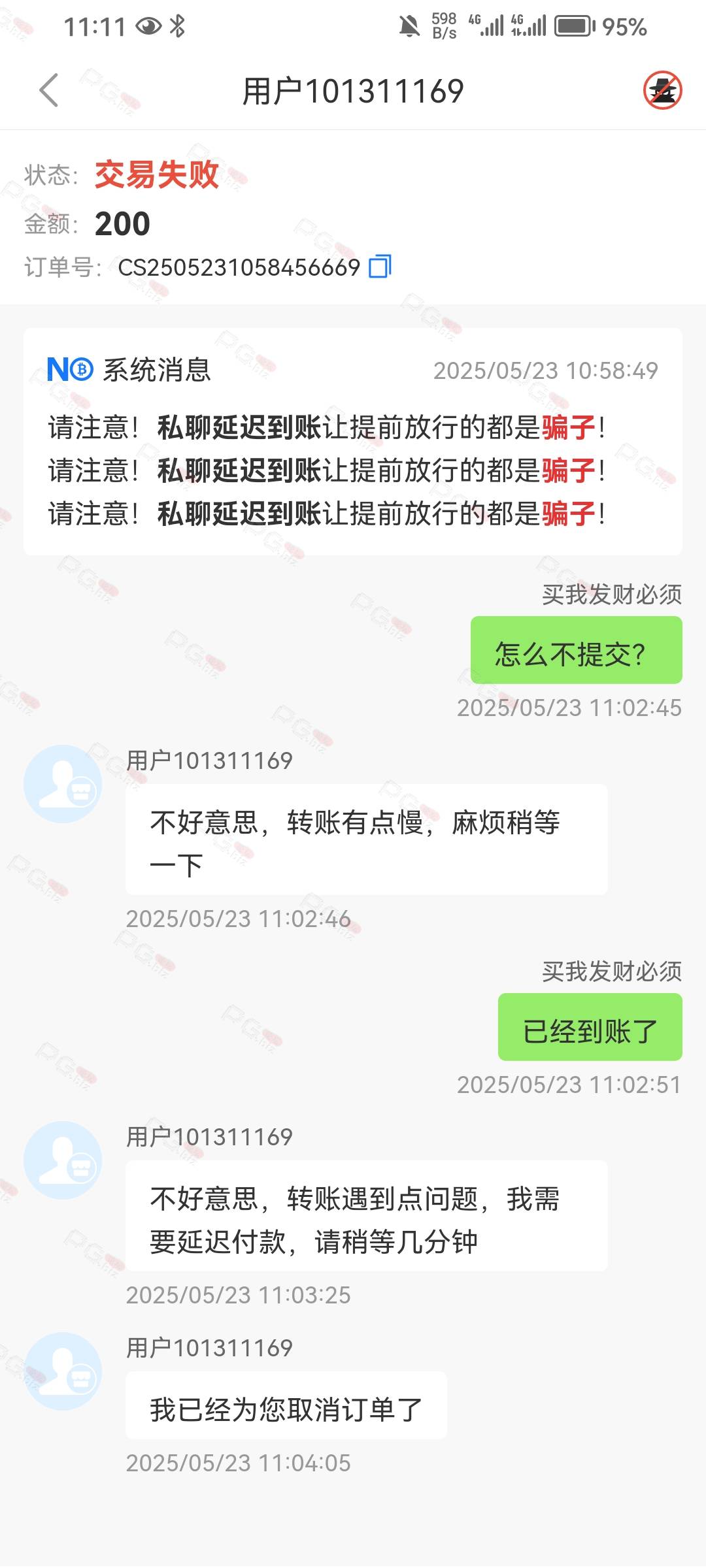
Task: Tap the block/report scammer icon
Action: click(x=662, y=90)
